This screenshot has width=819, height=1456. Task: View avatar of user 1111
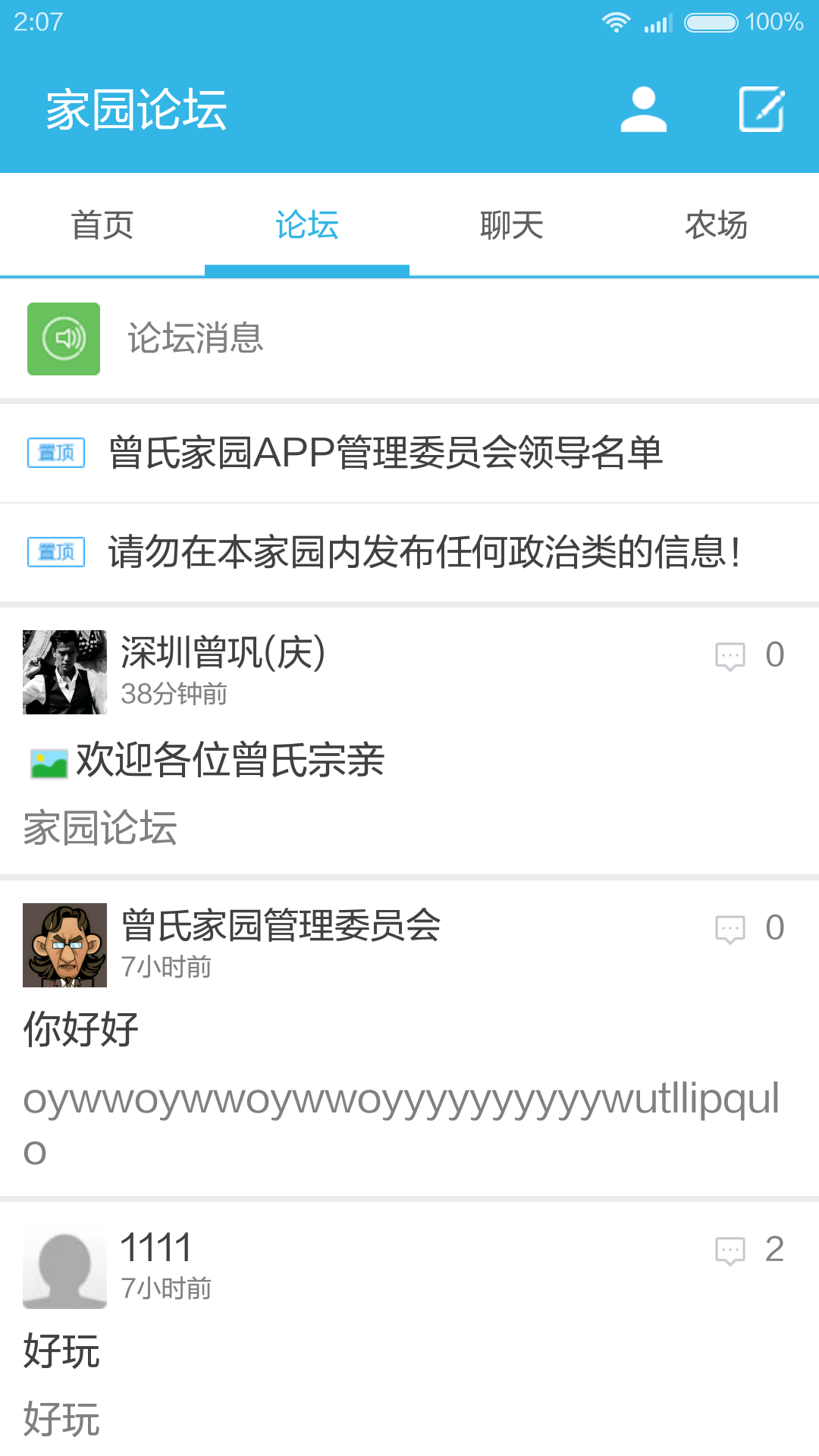64,1266
